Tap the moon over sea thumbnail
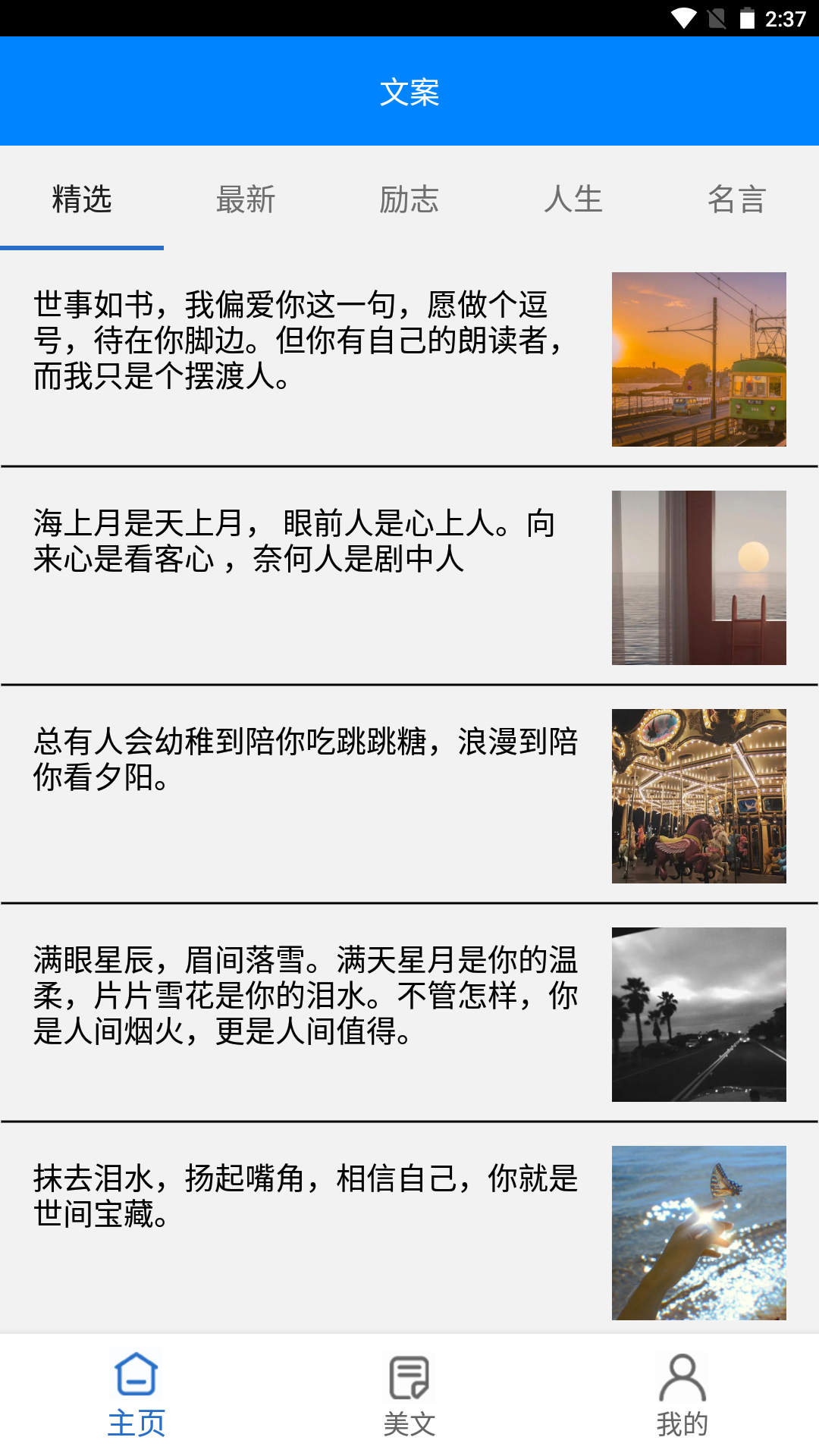819x1456 pixels. point(698,578)
